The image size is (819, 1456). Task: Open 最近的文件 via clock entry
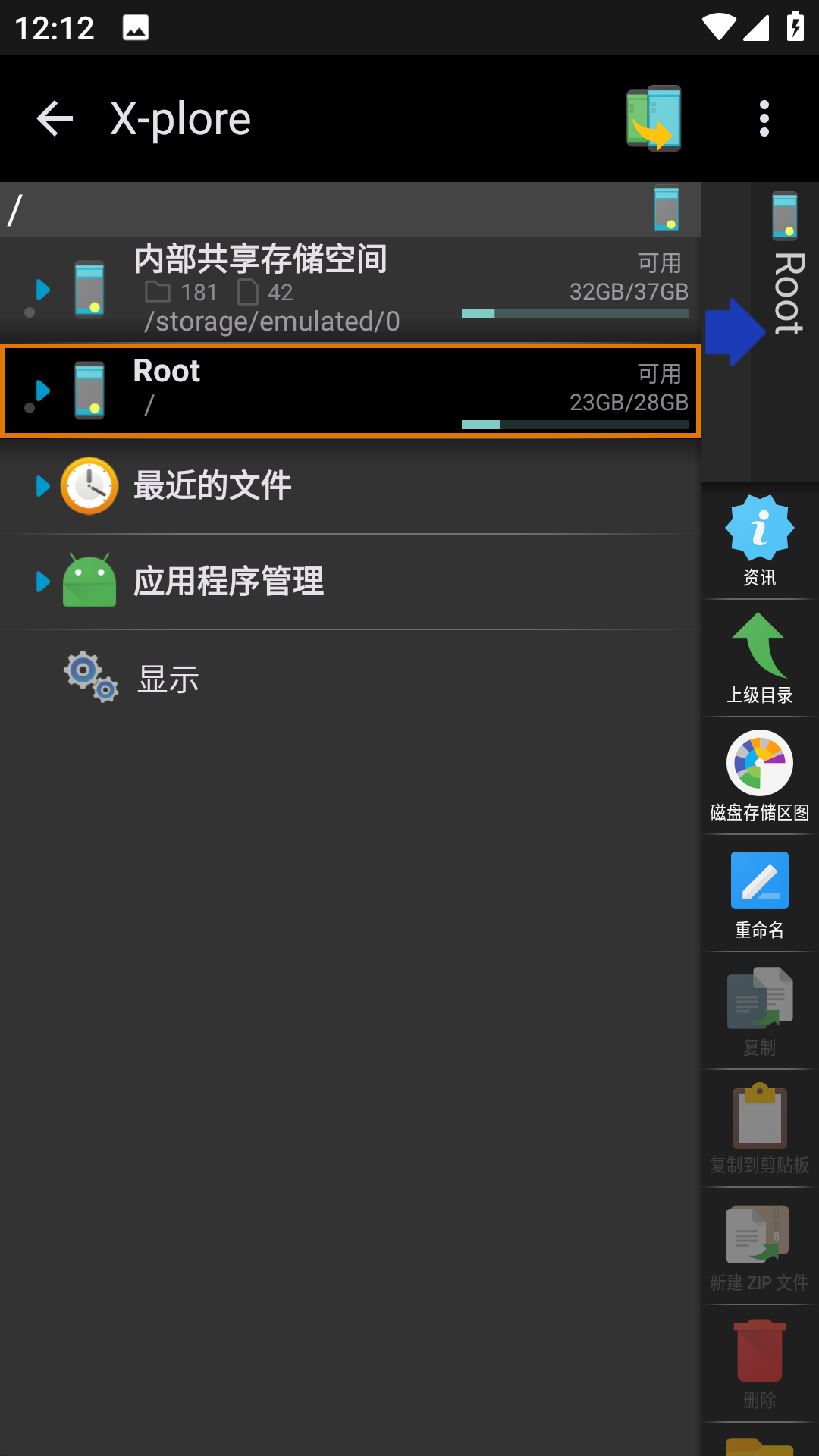(212, 485)
